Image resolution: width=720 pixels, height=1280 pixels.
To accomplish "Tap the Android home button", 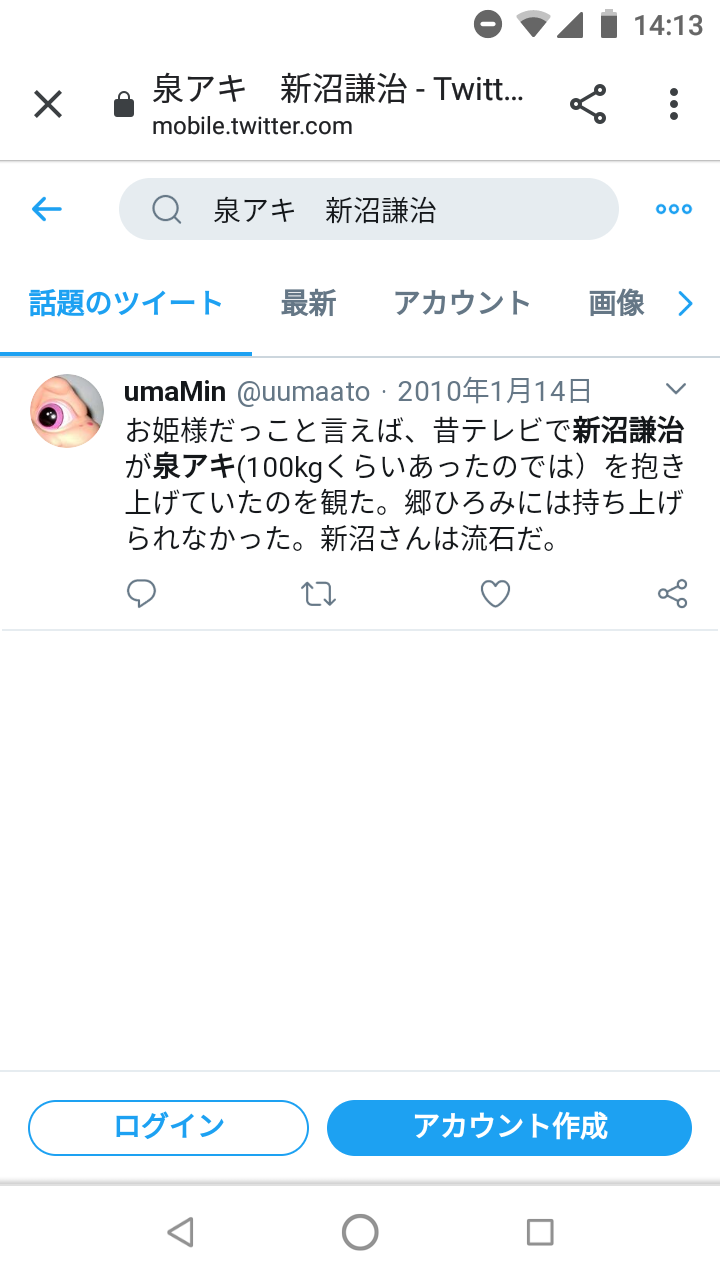I will (360, 1232).
